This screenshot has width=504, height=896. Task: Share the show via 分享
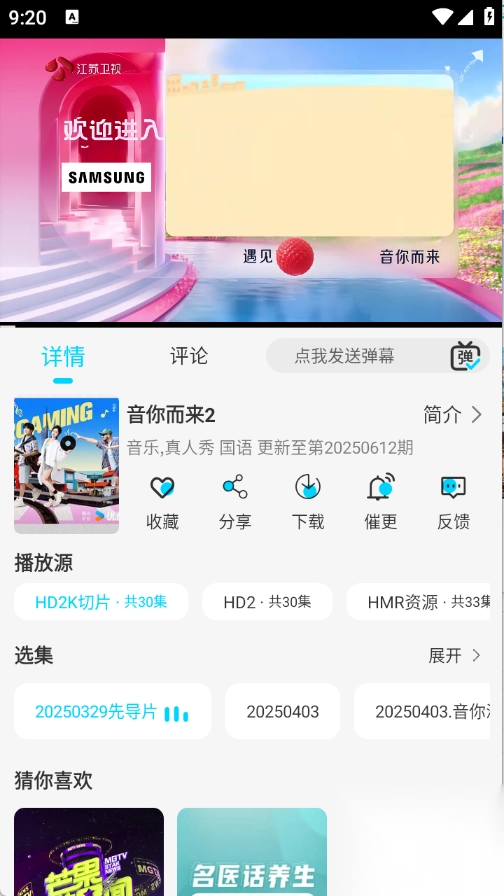coord(235,502)
